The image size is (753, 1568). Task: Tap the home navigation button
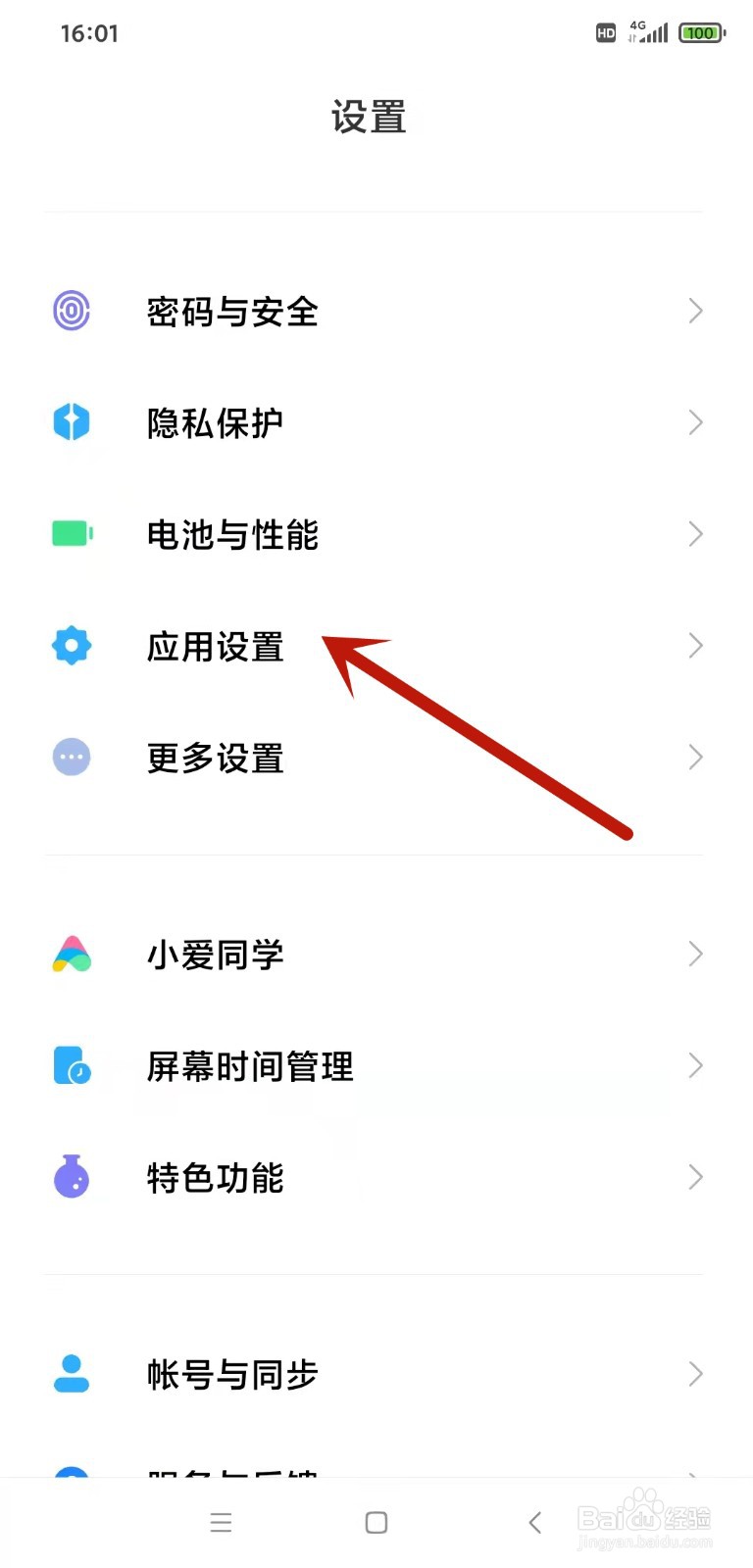click(376, 1522)
